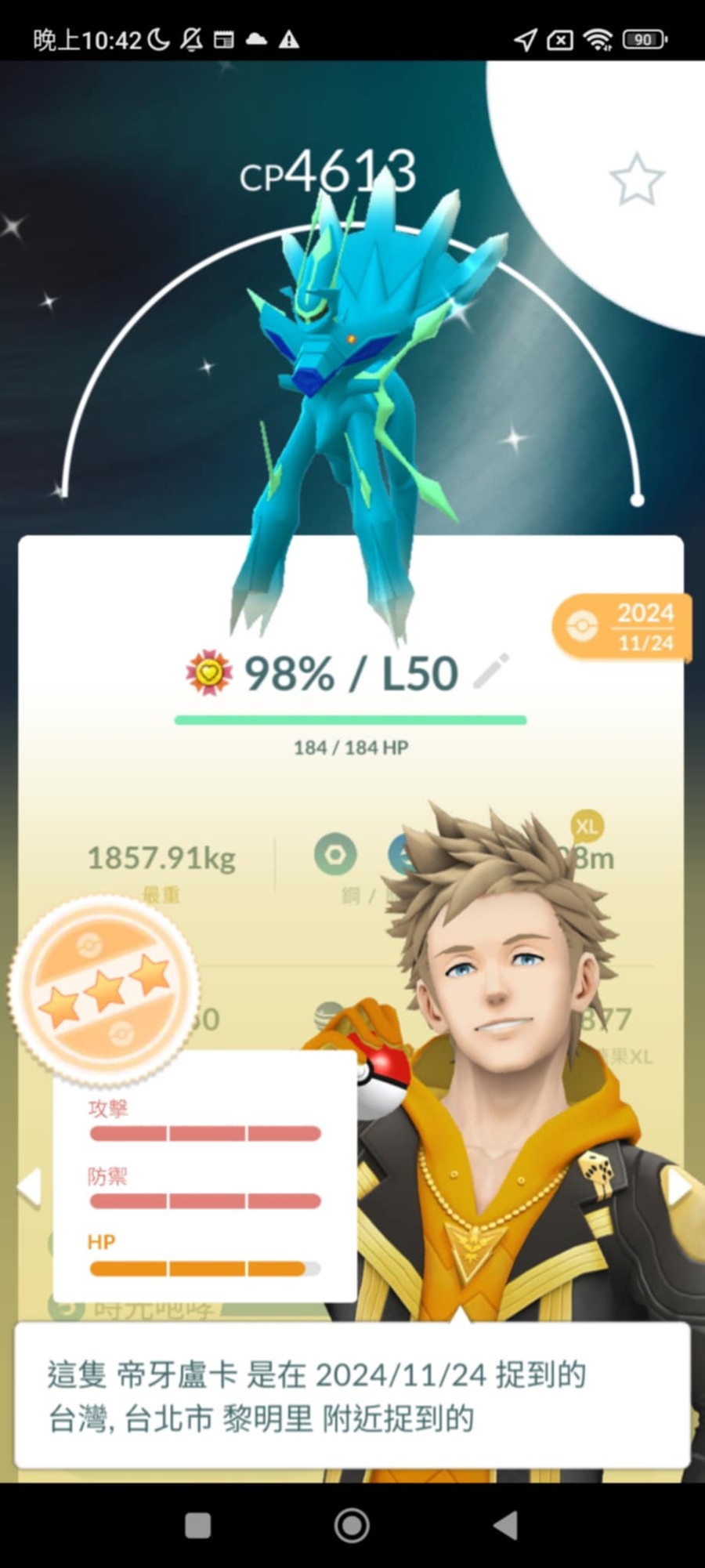
Task: Go to previous Pokémon with left arrow
Action: coord(29,1186)
